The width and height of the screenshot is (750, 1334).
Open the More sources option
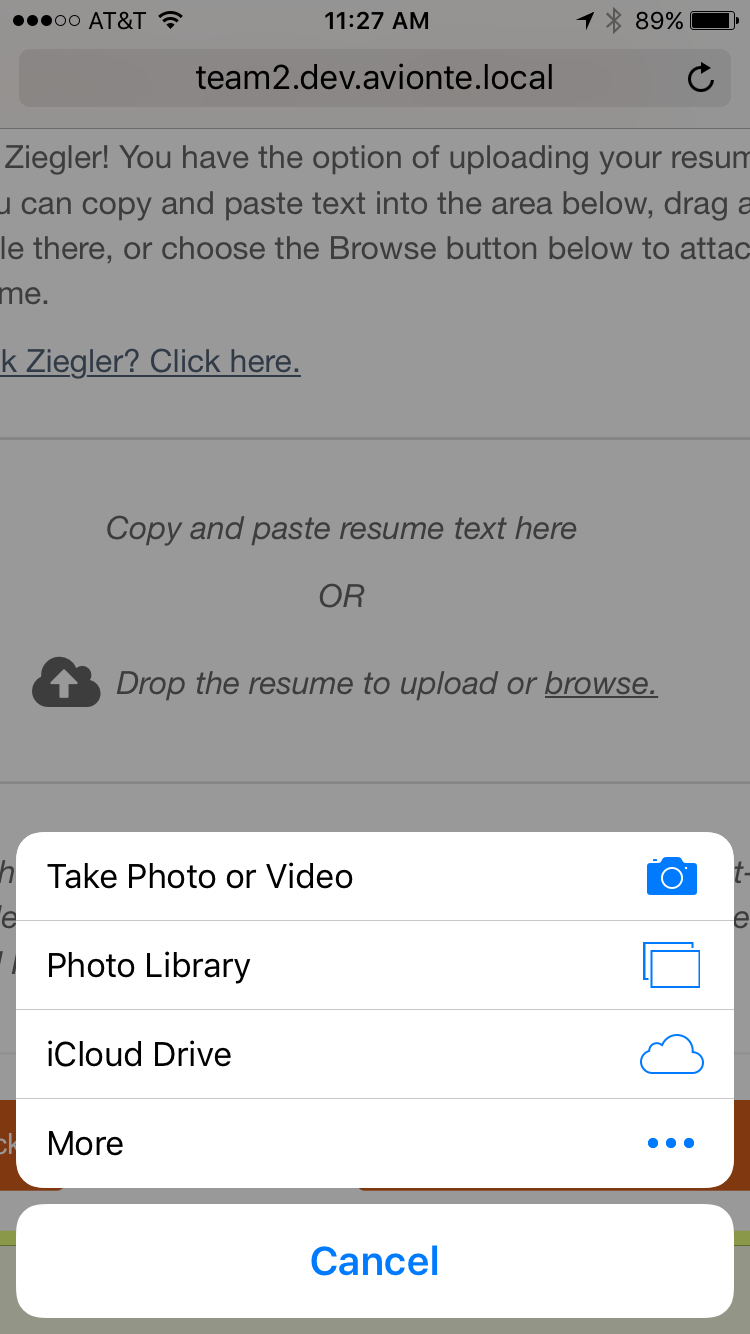(375, 1143)
